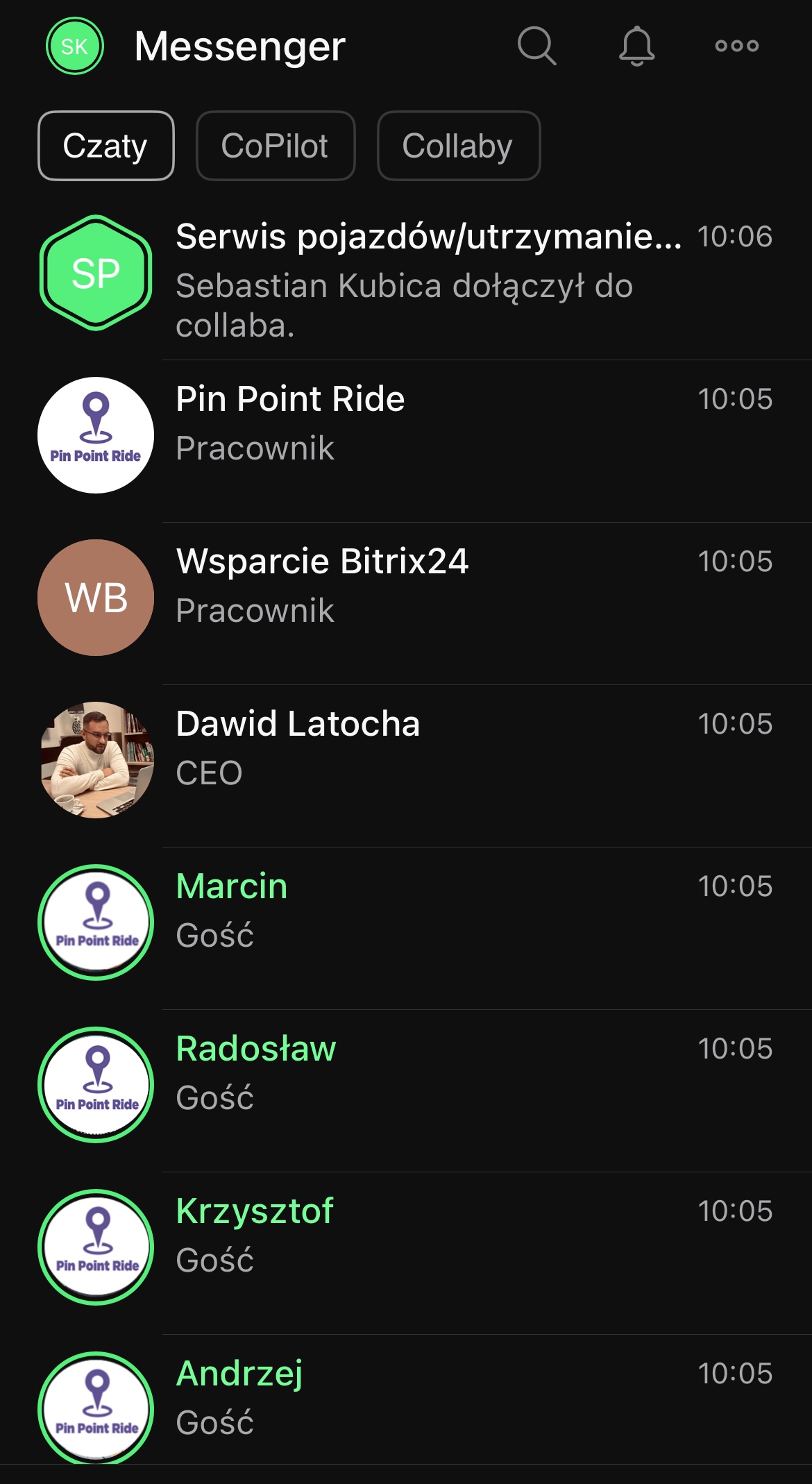Open the chat with Dawid Latocha
Viewport: 812px width, 1484px height.
[x=428, y=748]
